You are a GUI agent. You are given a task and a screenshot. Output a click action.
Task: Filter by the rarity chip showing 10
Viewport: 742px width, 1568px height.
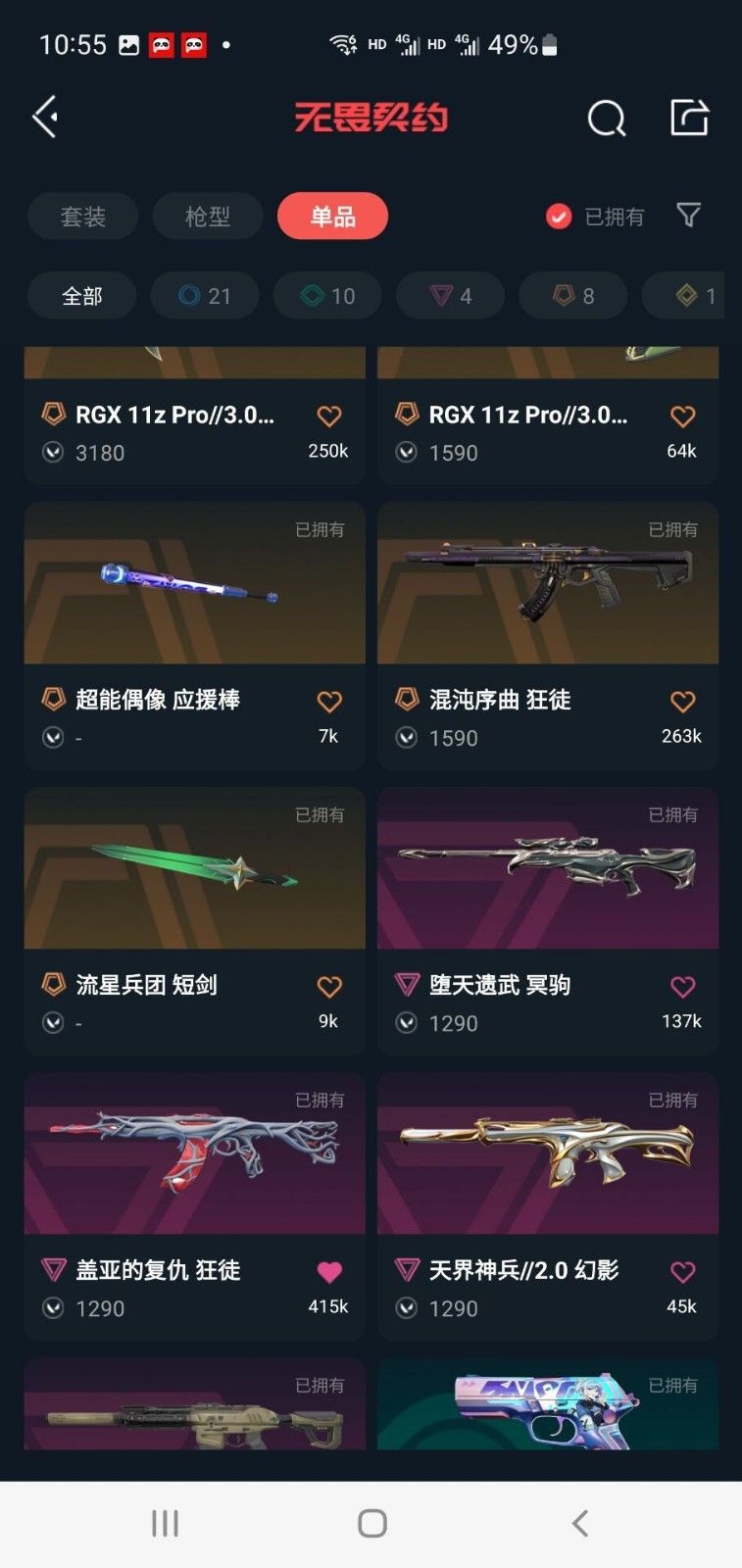click(x=327, y=296)
